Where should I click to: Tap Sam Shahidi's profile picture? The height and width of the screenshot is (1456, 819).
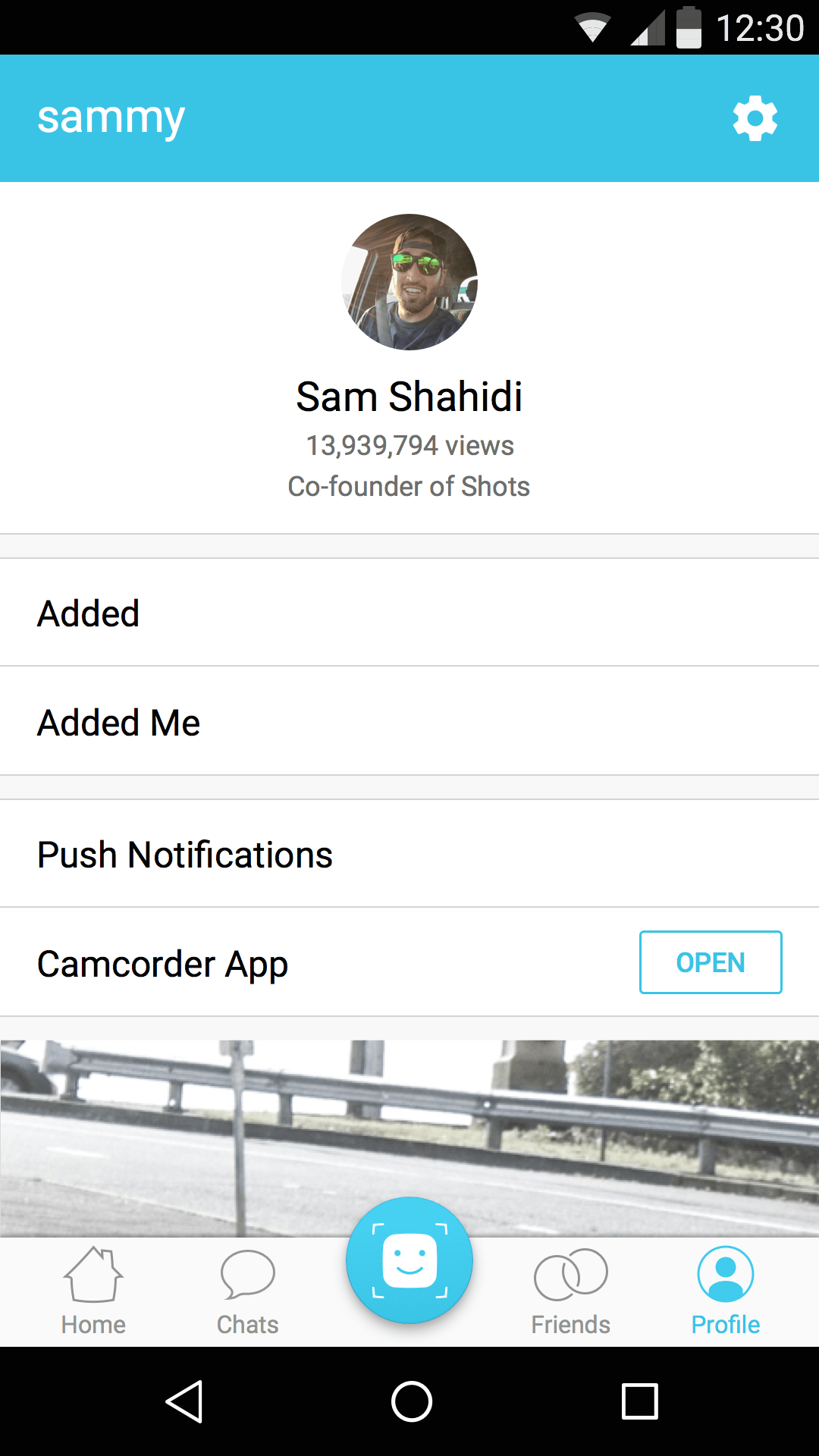tap(409, 282)
